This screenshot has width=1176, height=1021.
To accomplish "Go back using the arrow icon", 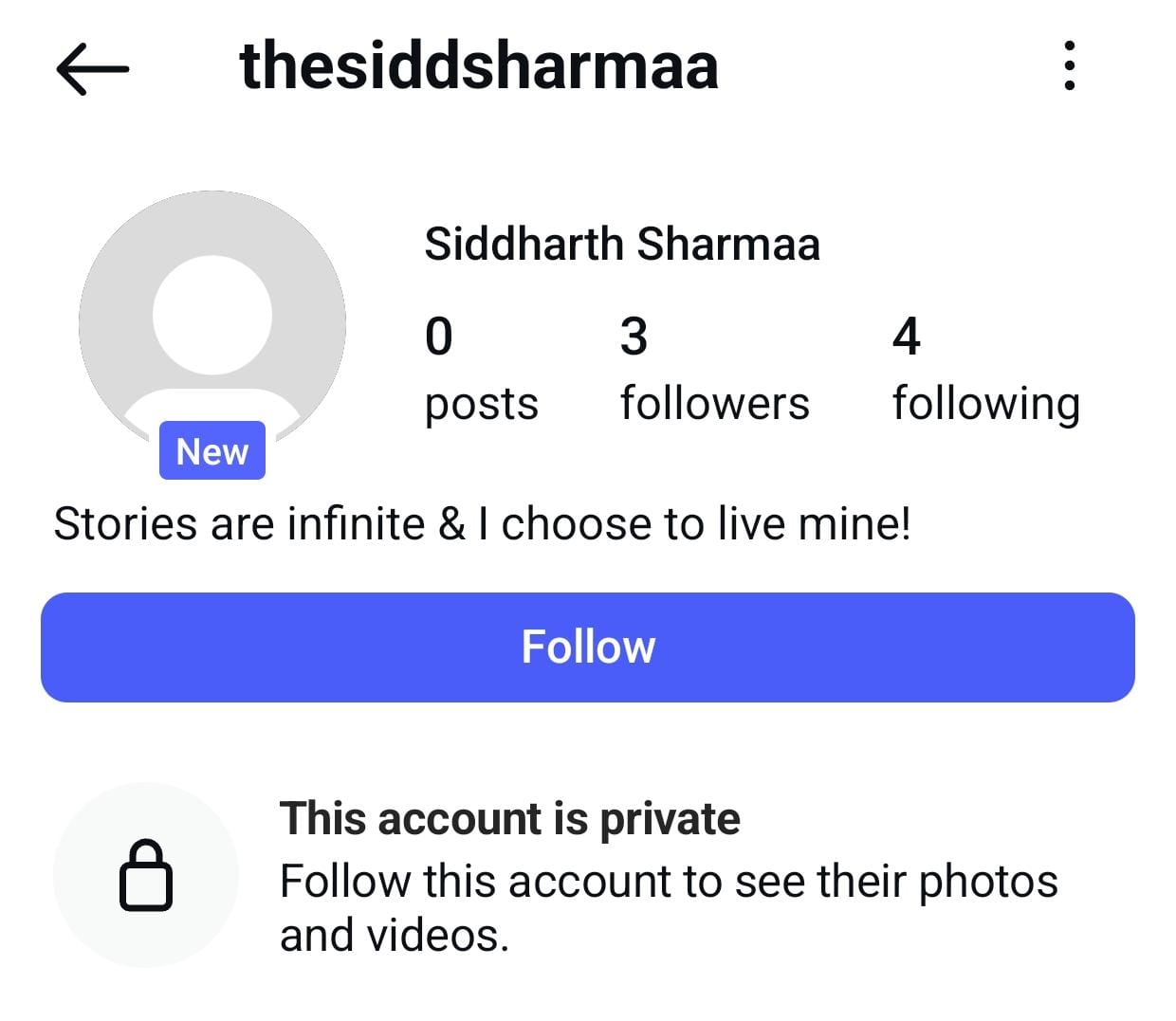I will pyautogui.click(x=92, y=68).
